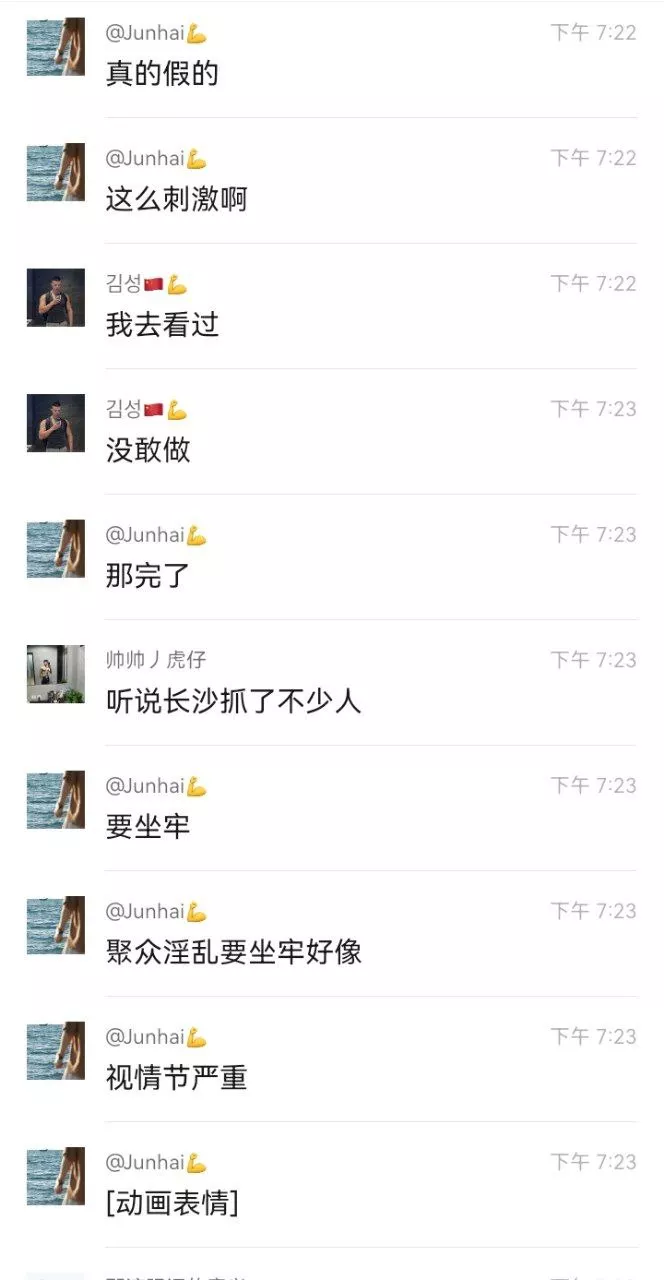Screen dimensions: 664x1280
Task: Tap 帅帅丿虎仔's avatar photo
Action: click(x=56, y=674)
